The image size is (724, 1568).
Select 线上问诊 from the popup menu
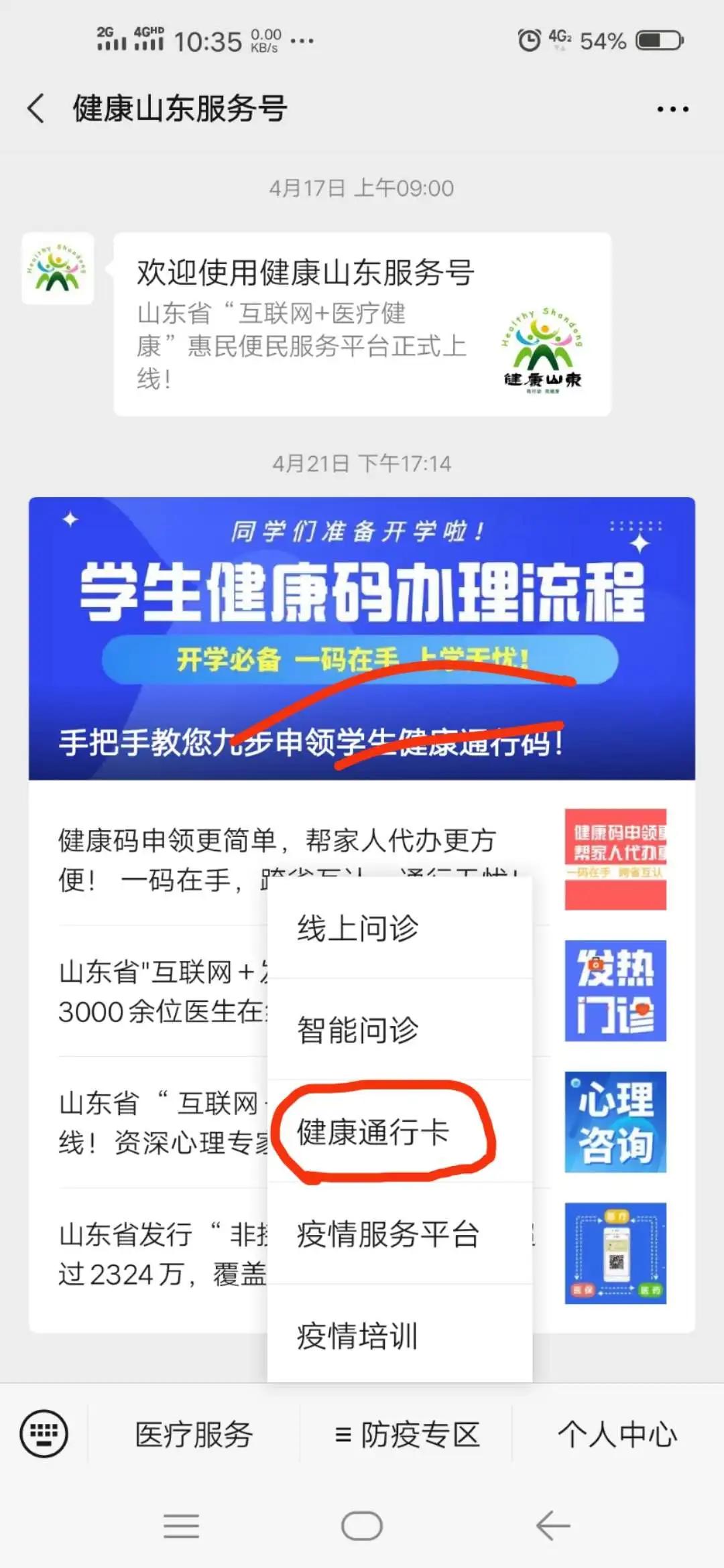[400, 929]
